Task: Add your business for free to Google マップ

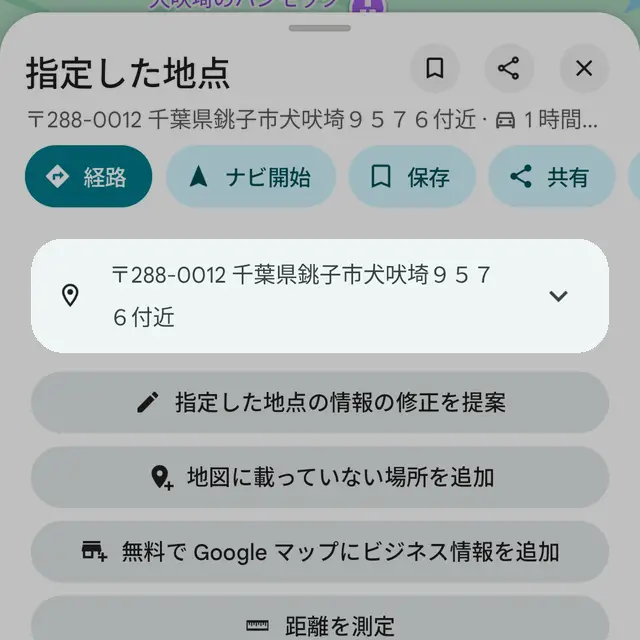Action: [320, 551]
